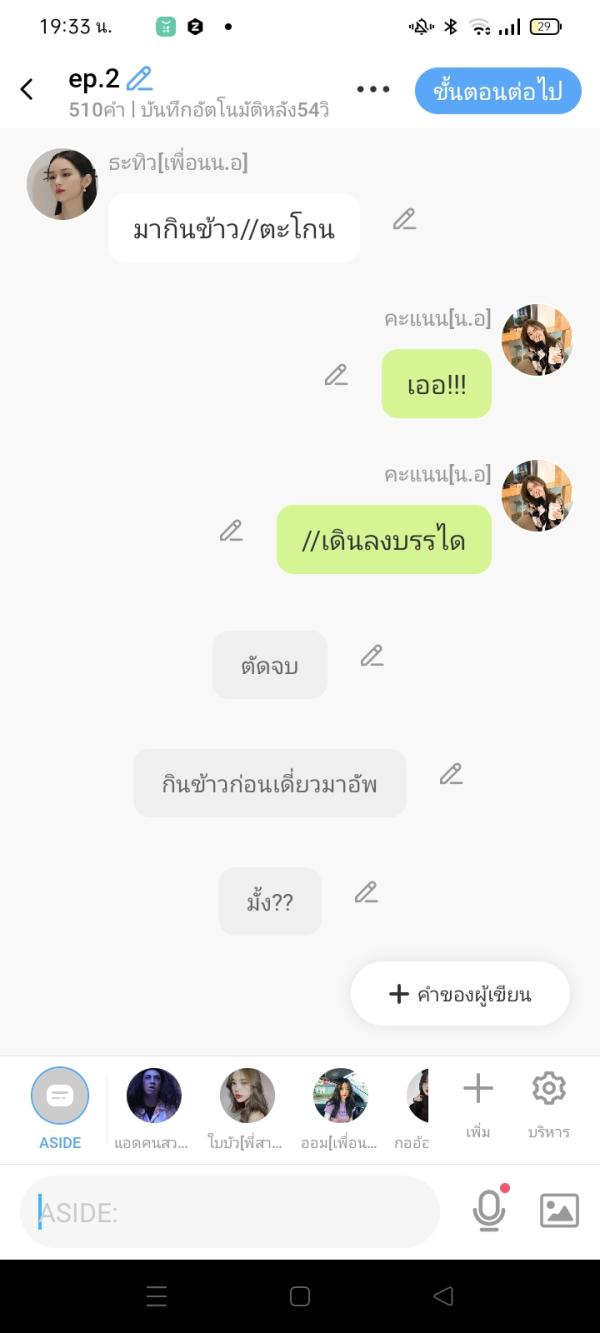Add คำของผู้เขียน author's note
This screenshot has height=1333, width=600.
(x=460, y=994)
